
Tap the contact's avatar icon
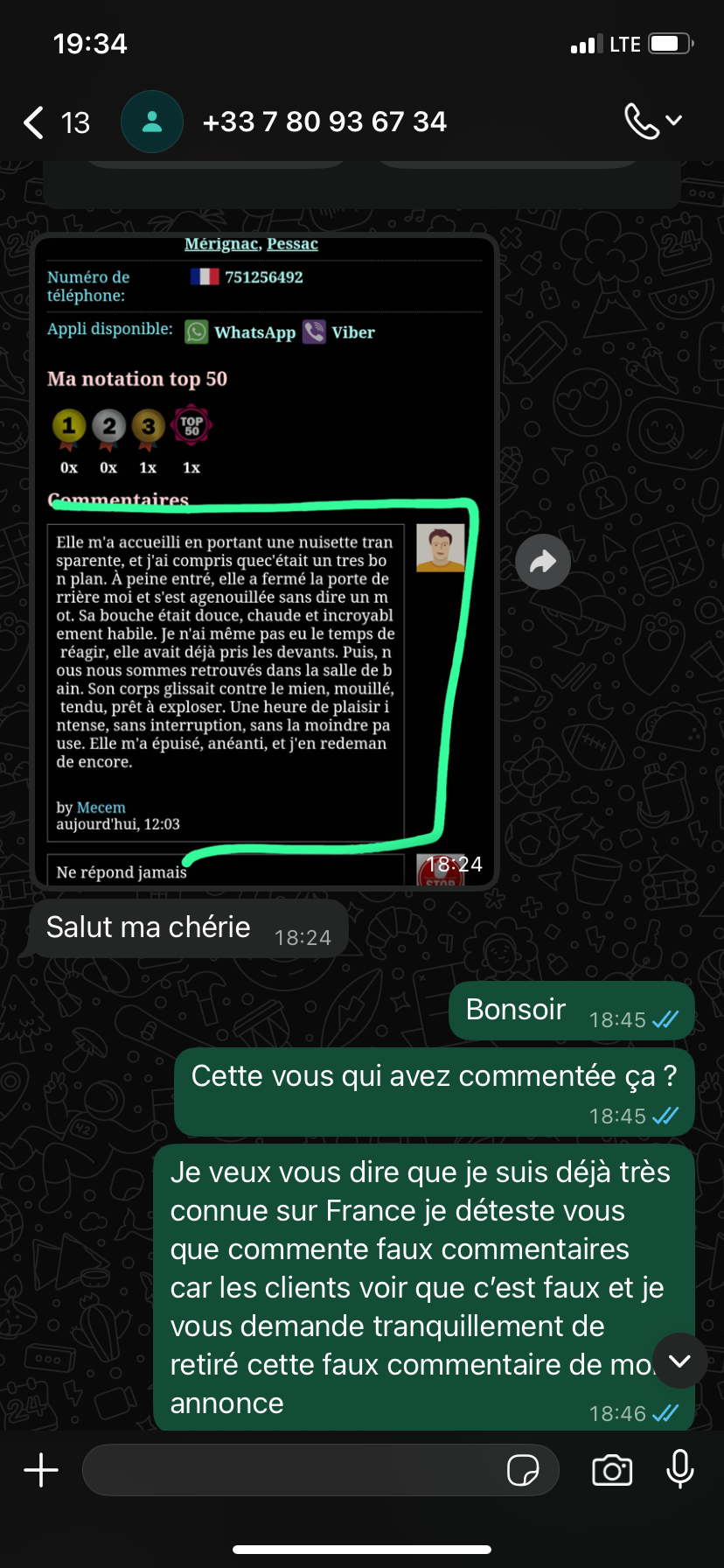pyautogui.click(x=152, y=122)
